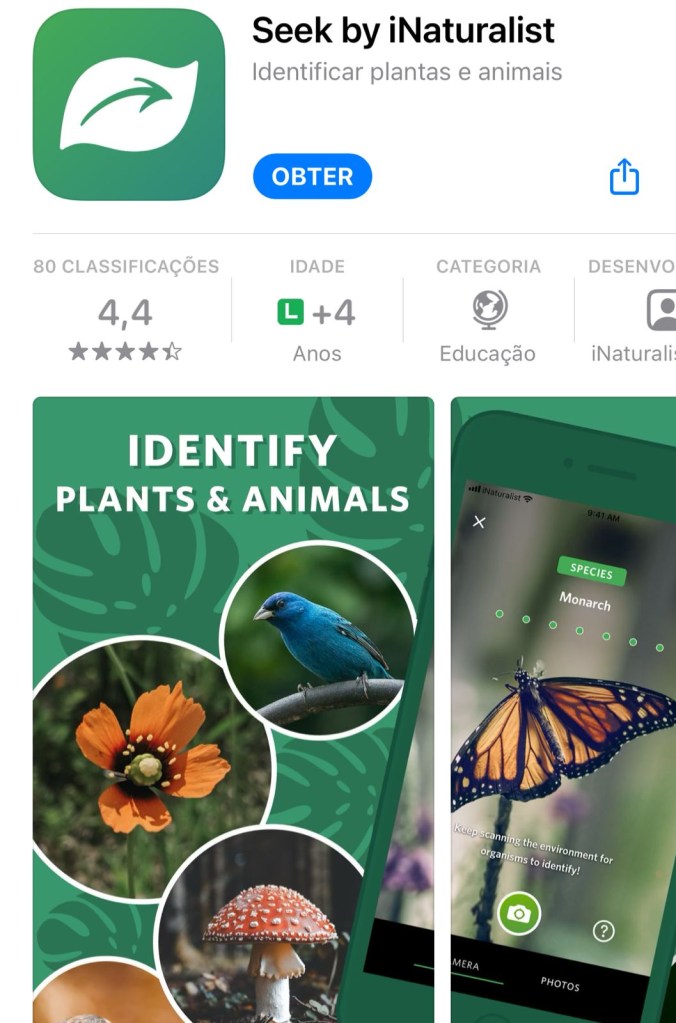Open the Monarch butterfly screenshot preview
Viewport: 676px width, 1023px height.
point(565,700)
